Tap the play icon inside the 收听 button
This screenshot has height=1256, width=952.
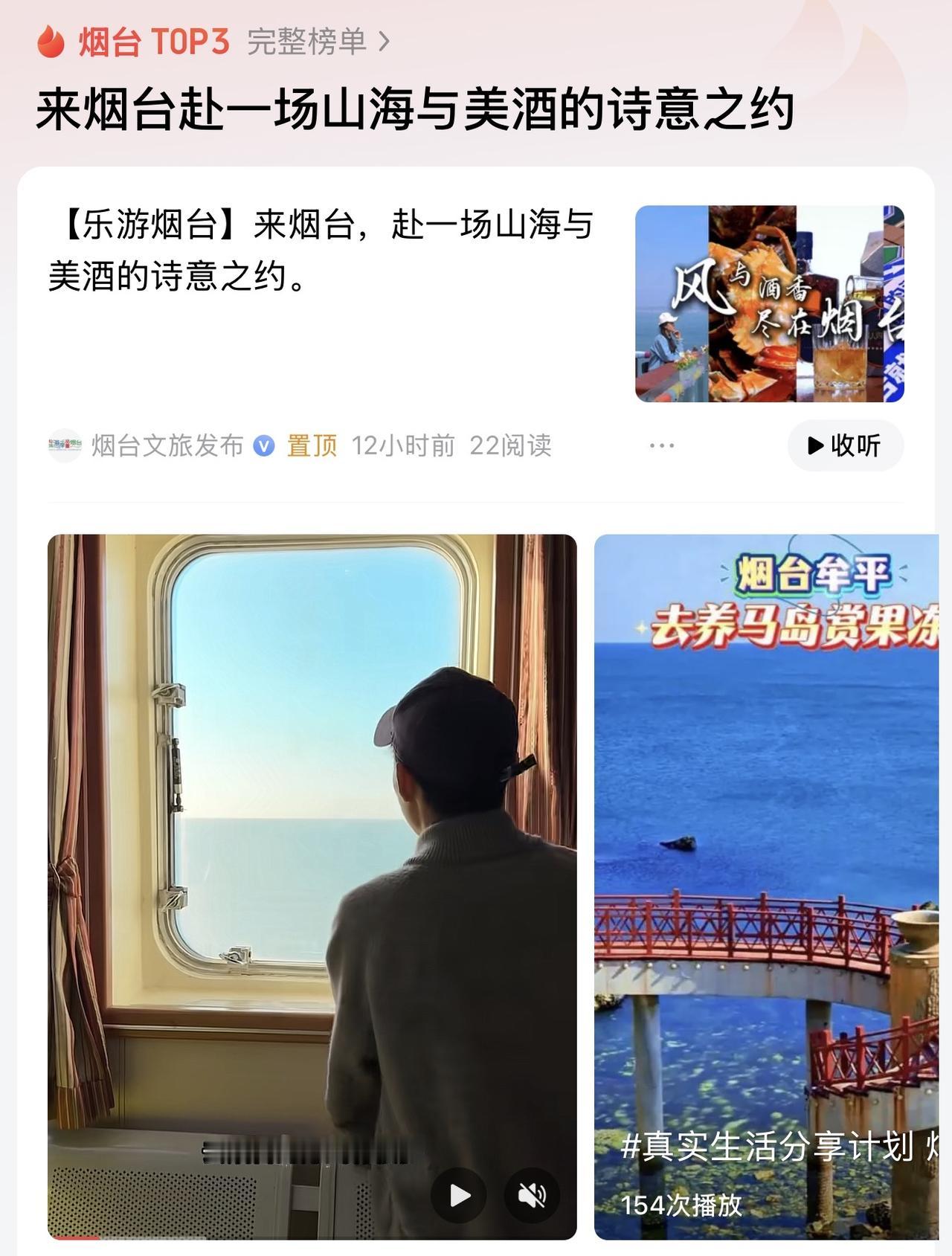coord(813,445)
